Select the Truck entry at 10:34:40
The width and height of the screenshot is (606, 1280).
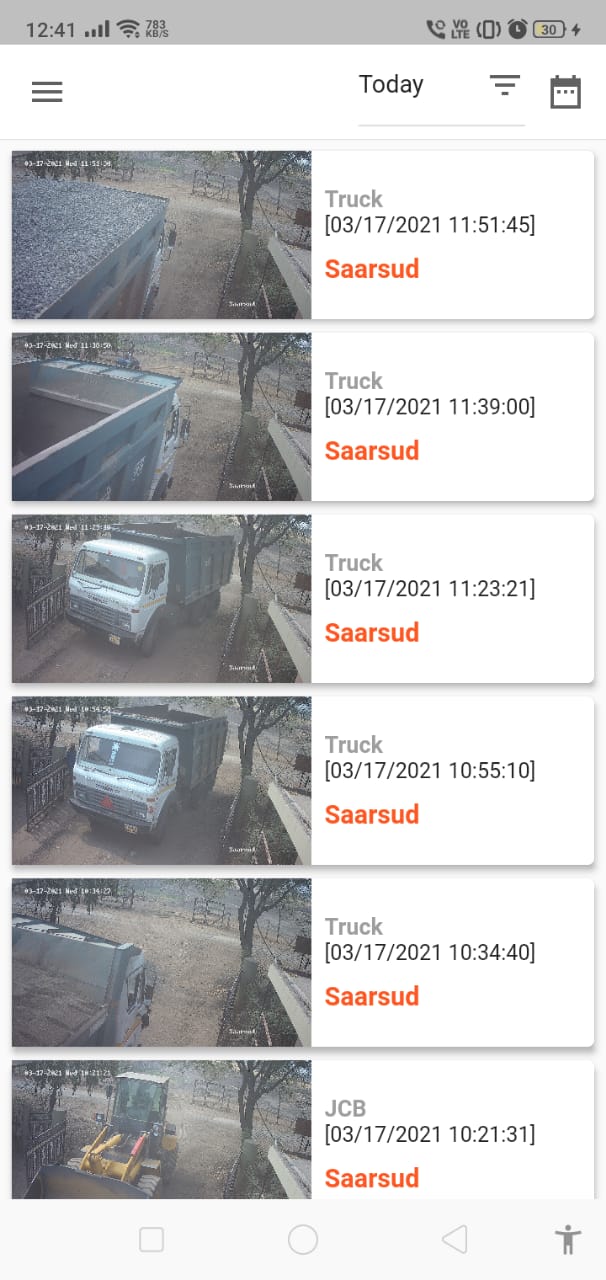(302, 963)
